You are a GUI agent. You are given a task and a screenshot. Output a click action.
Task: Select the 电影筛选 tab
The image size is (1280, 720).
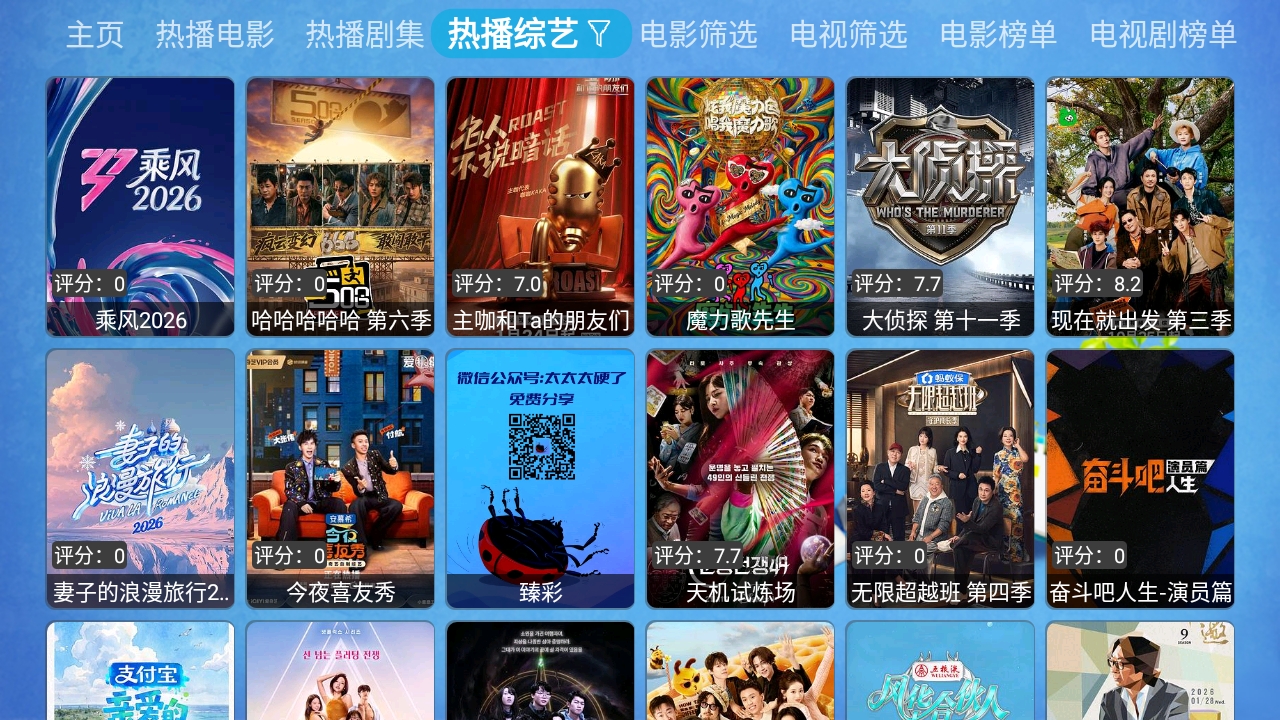click(x=699, y=35)
